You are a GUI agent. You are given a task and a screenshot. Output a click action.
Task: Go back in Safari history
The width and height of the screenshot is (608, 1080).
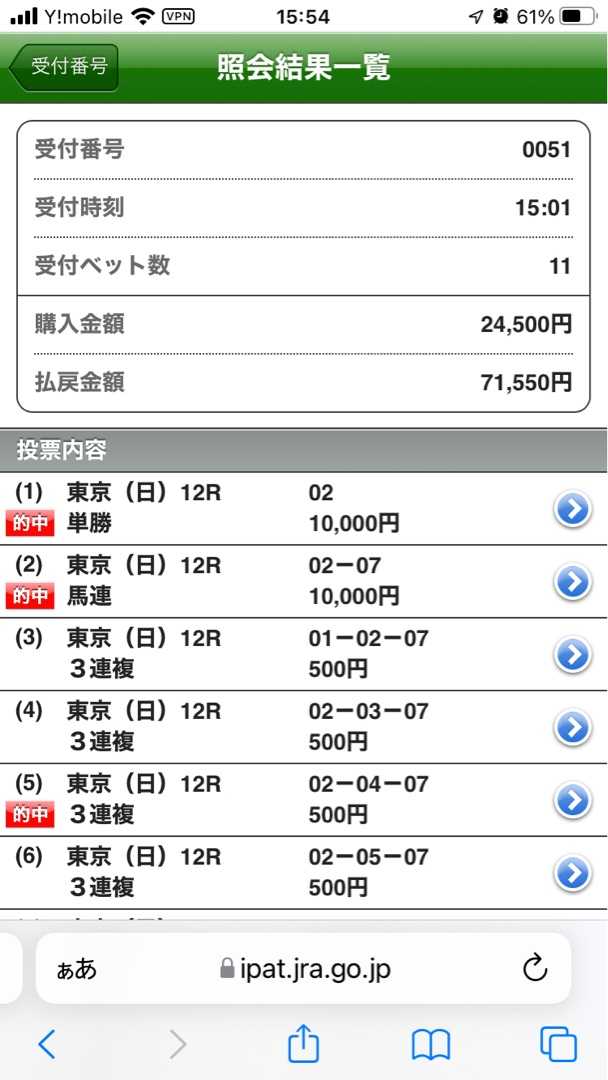pyautogui.click(x=47, y=1045)
